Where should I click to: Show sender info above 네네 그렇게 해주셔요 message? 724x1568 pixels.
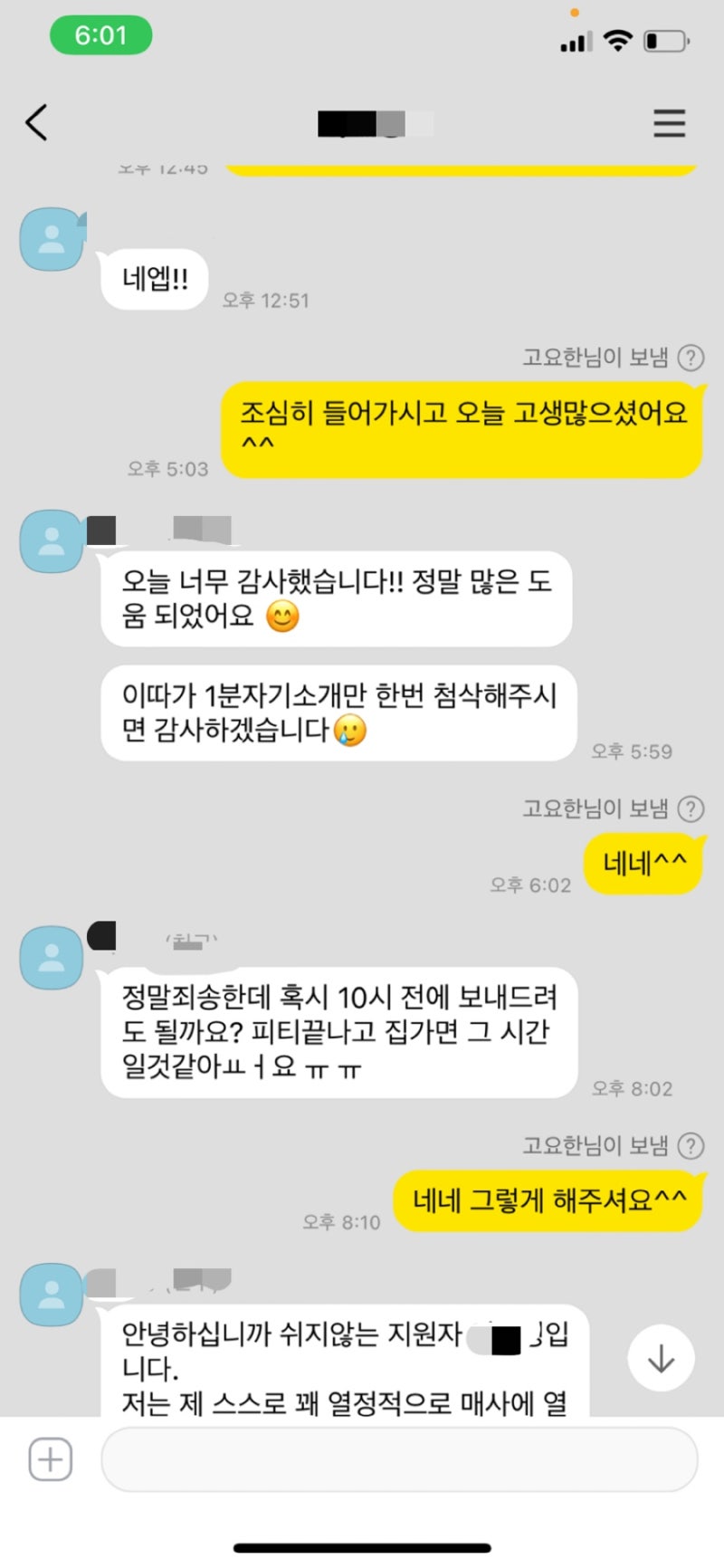[x=691, y=1146]
